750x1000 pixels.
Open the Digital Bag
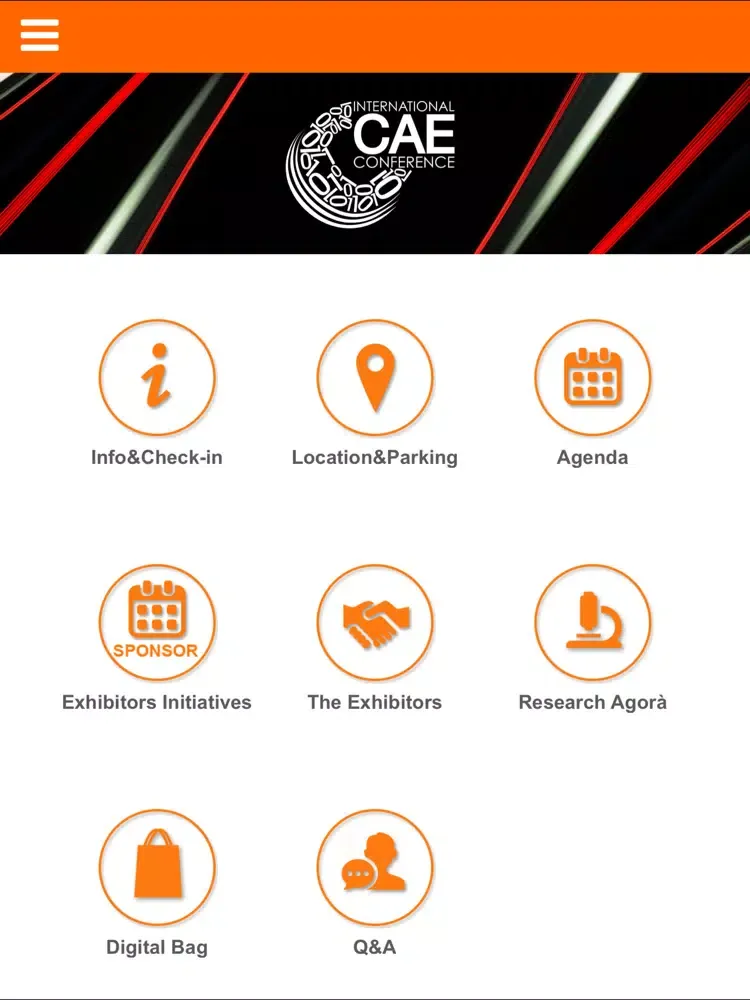tap(157, 868)
